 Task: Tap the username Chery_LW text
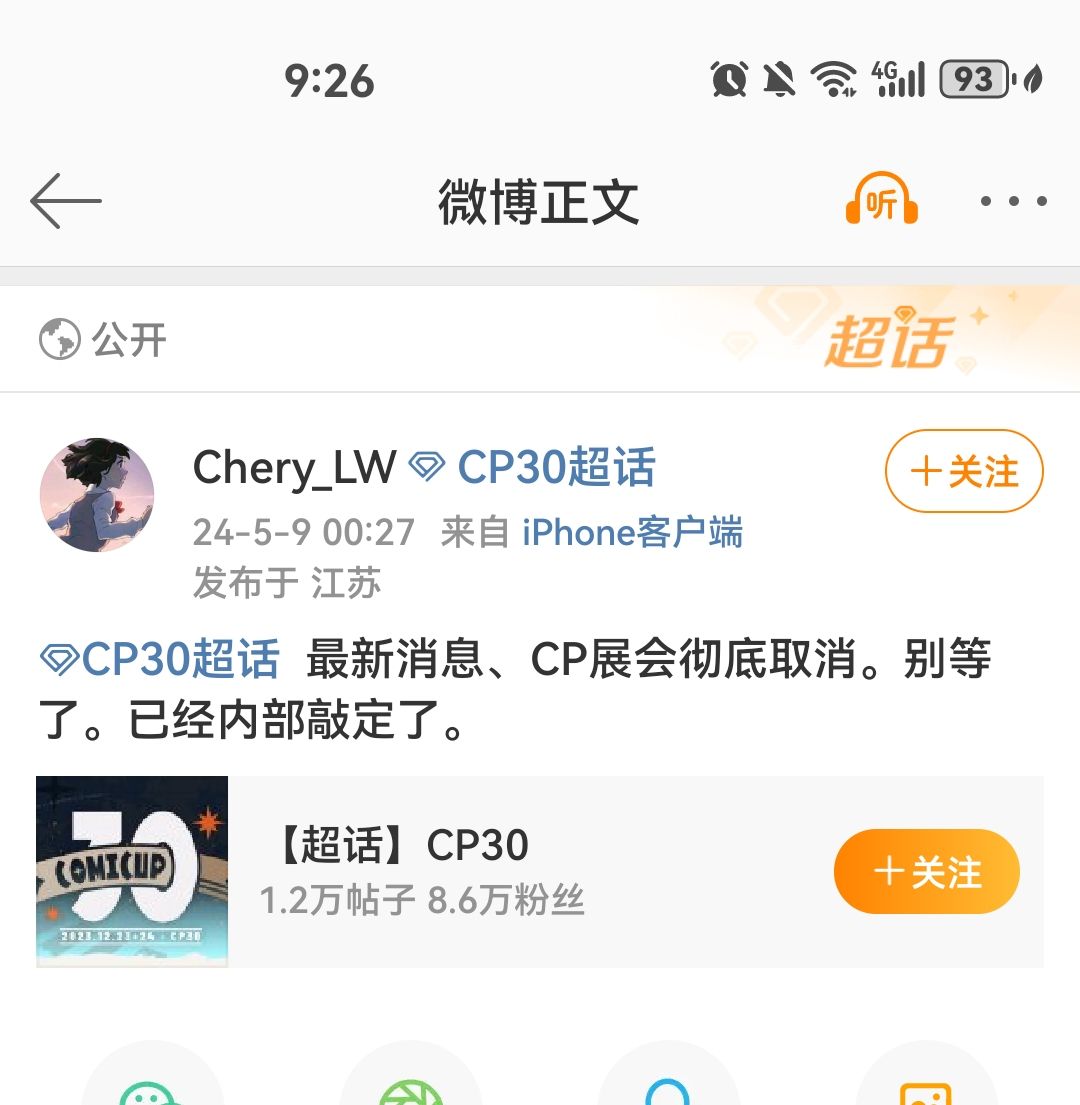295,468
